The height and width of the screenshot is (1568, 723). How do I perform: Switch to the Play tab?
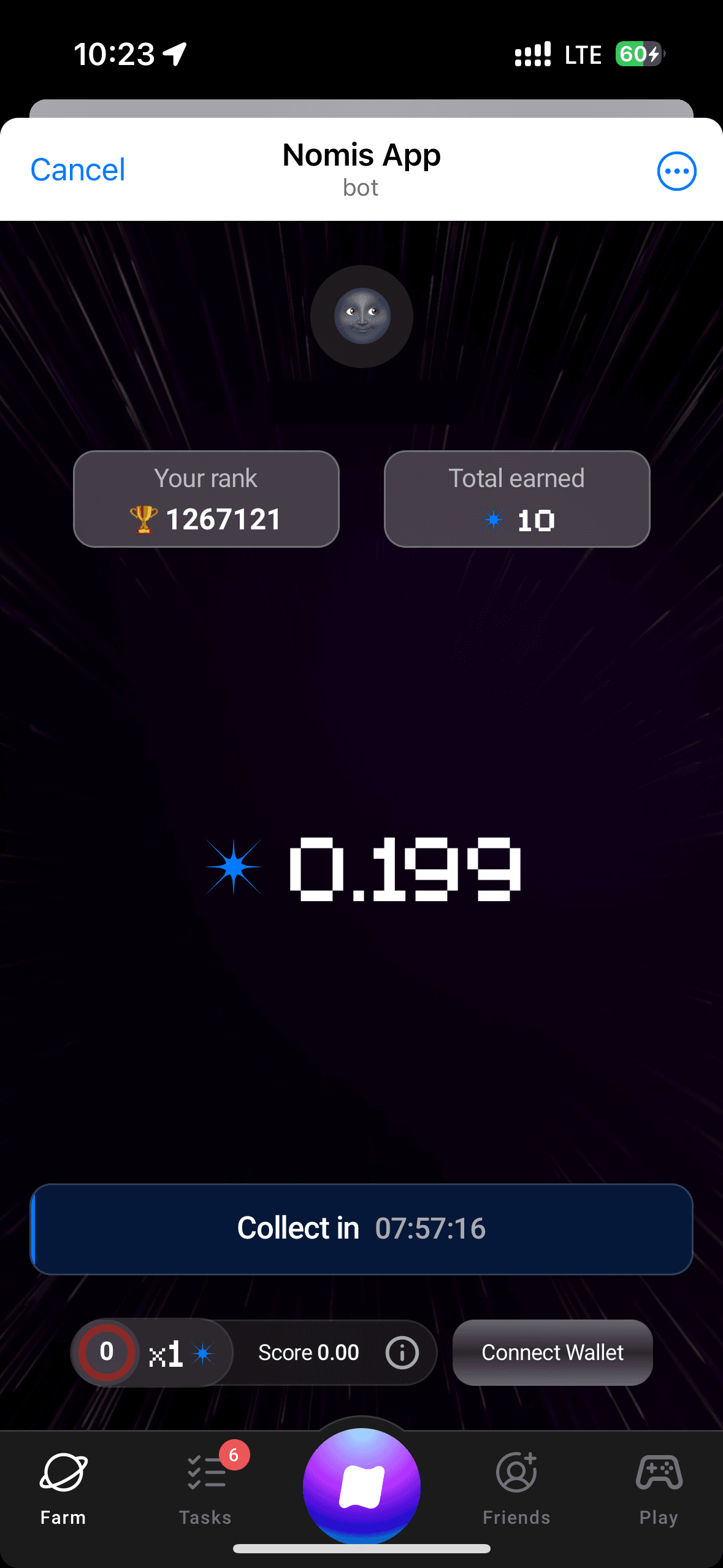tap(659, 1485)
